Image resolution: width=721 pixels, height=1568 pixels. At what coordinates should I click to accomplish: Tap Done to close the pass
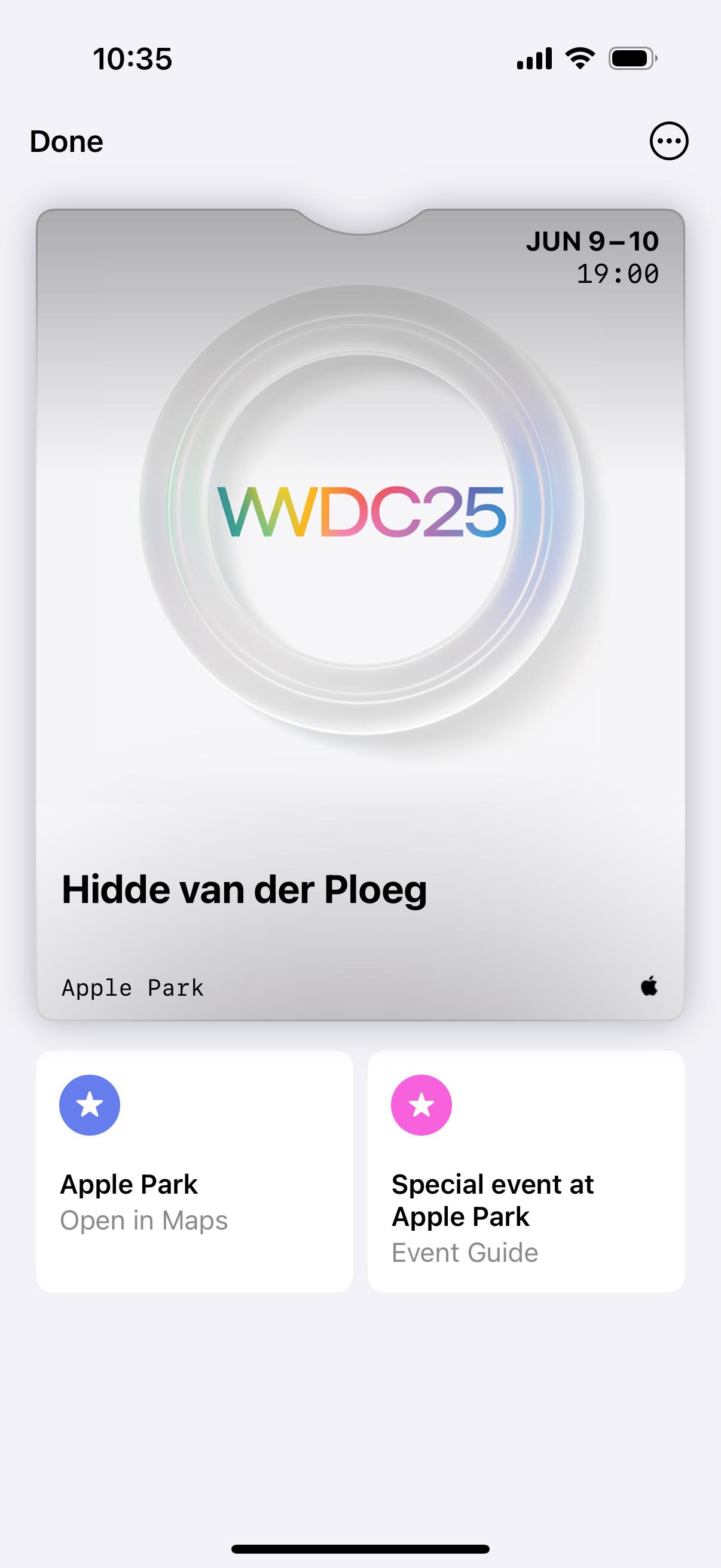pyautogui.click(x=66, y=141)
